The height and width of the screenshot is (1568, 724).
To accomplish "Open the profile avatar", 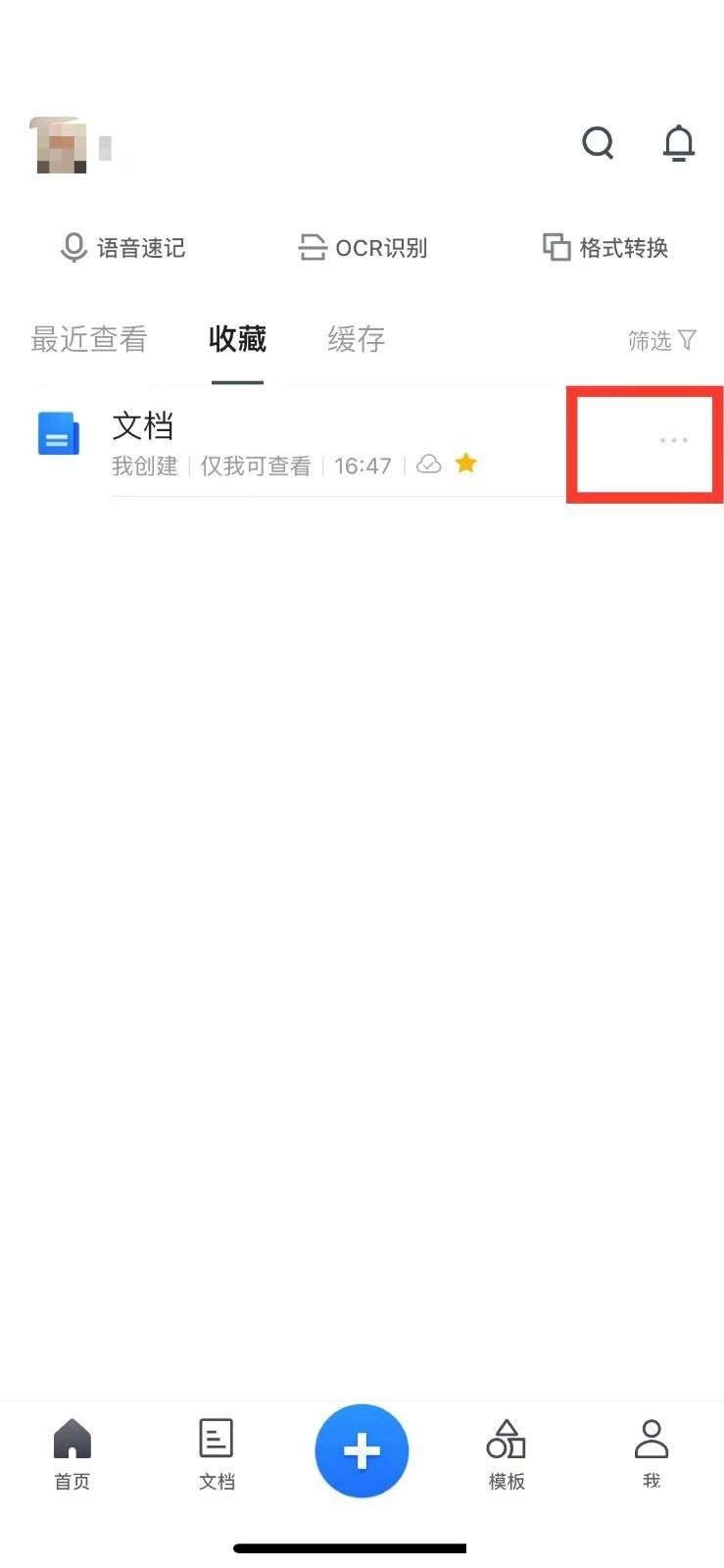I will (59, 147).
